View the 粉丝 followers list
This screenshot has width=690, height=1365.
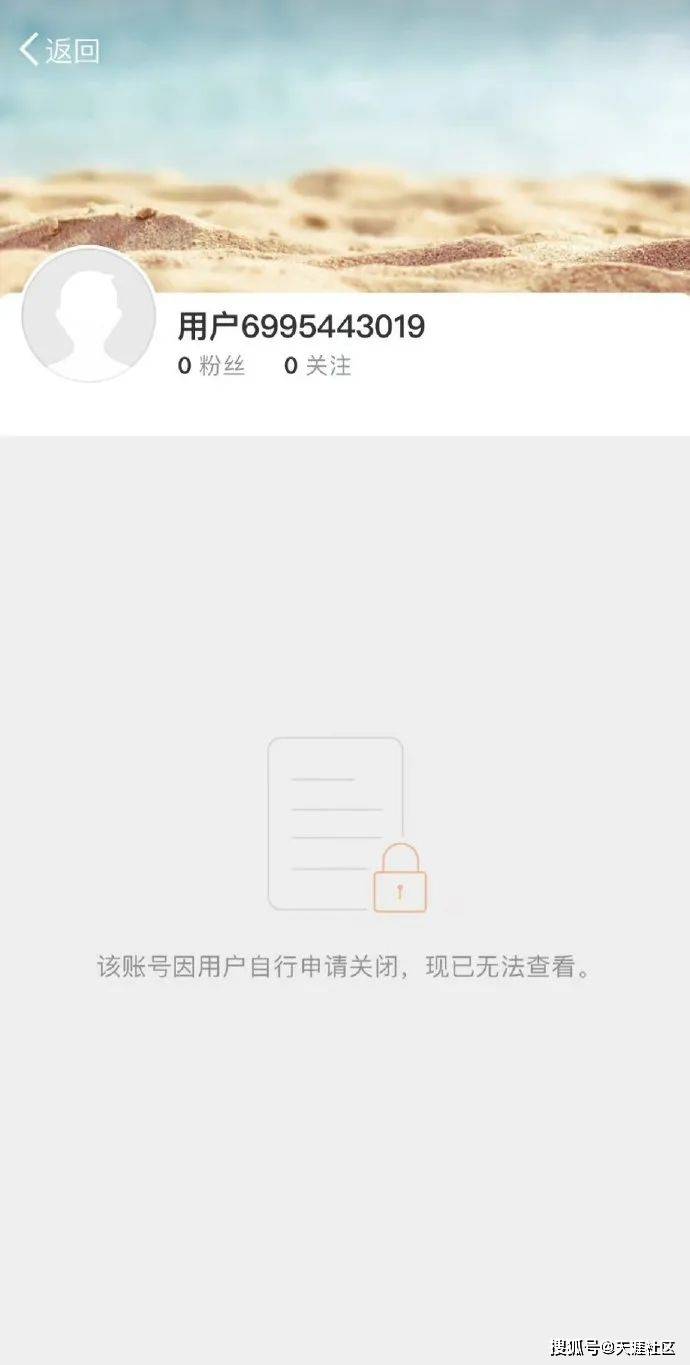(x=211, y=366)
